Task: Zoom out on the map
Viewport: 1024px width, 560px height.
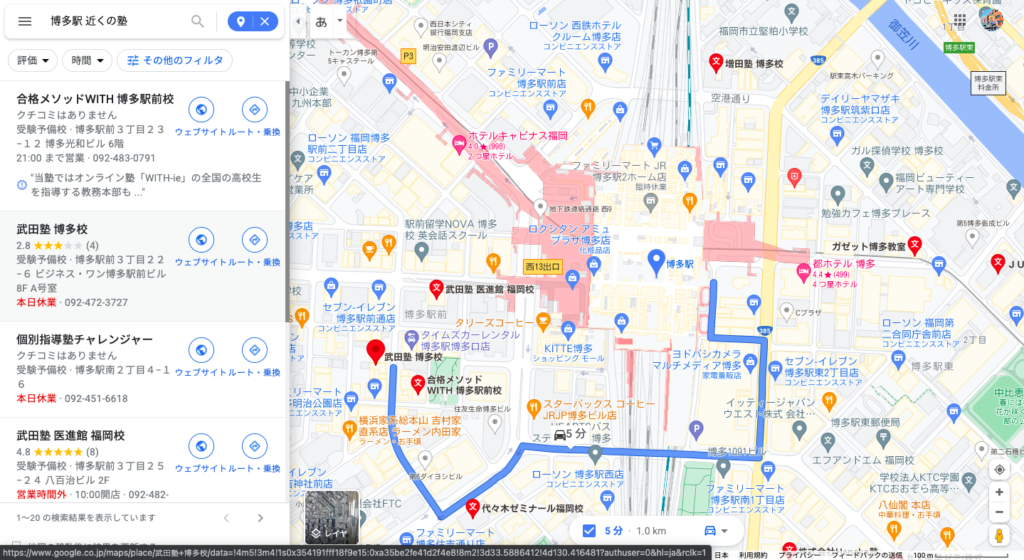Action: (x=998, y=513)
